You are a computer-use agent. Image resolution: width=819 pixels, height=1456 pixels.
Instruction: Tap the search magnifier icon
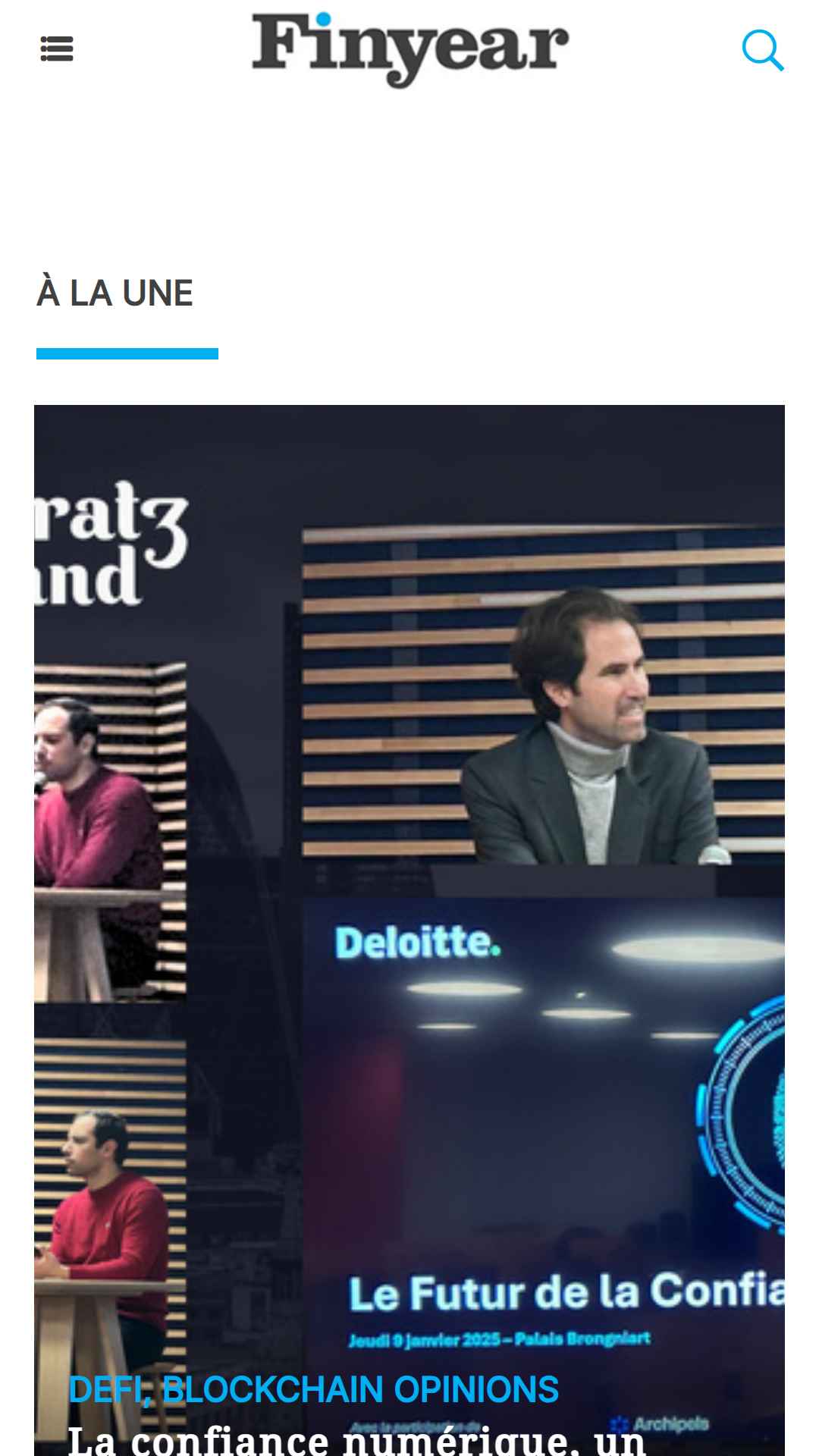(x=762, y=50)
